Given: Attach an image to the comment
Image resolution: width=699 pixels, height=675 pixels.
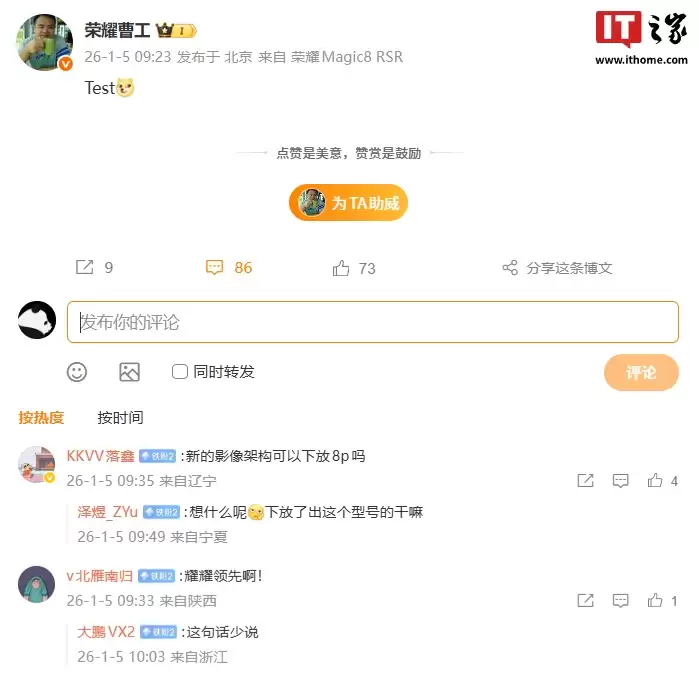Looking at the screenshot, I should pyautogui.click(x=129, y=372).
